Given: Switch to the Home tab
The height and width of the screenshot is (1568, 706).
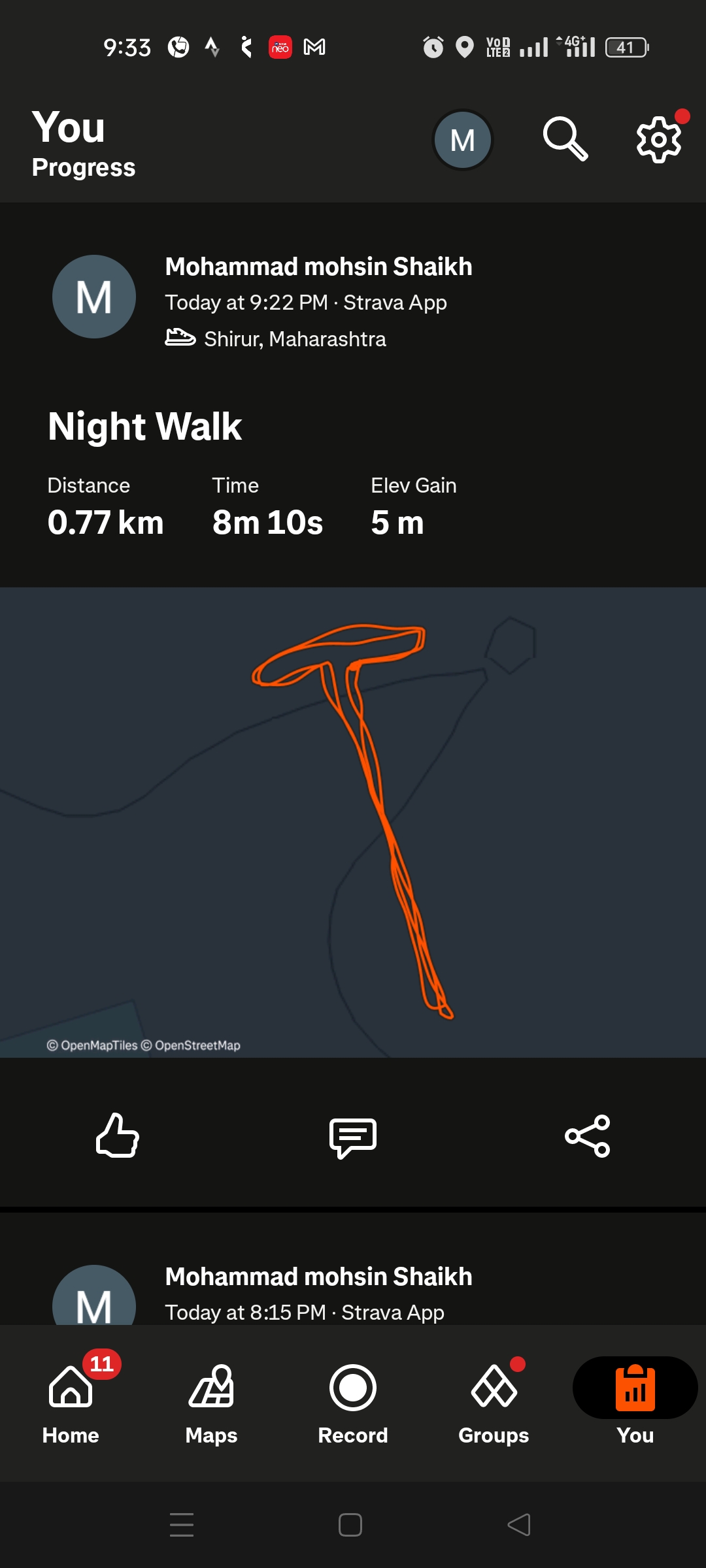Looking at the screenshot, I should tap(71, 1399).
